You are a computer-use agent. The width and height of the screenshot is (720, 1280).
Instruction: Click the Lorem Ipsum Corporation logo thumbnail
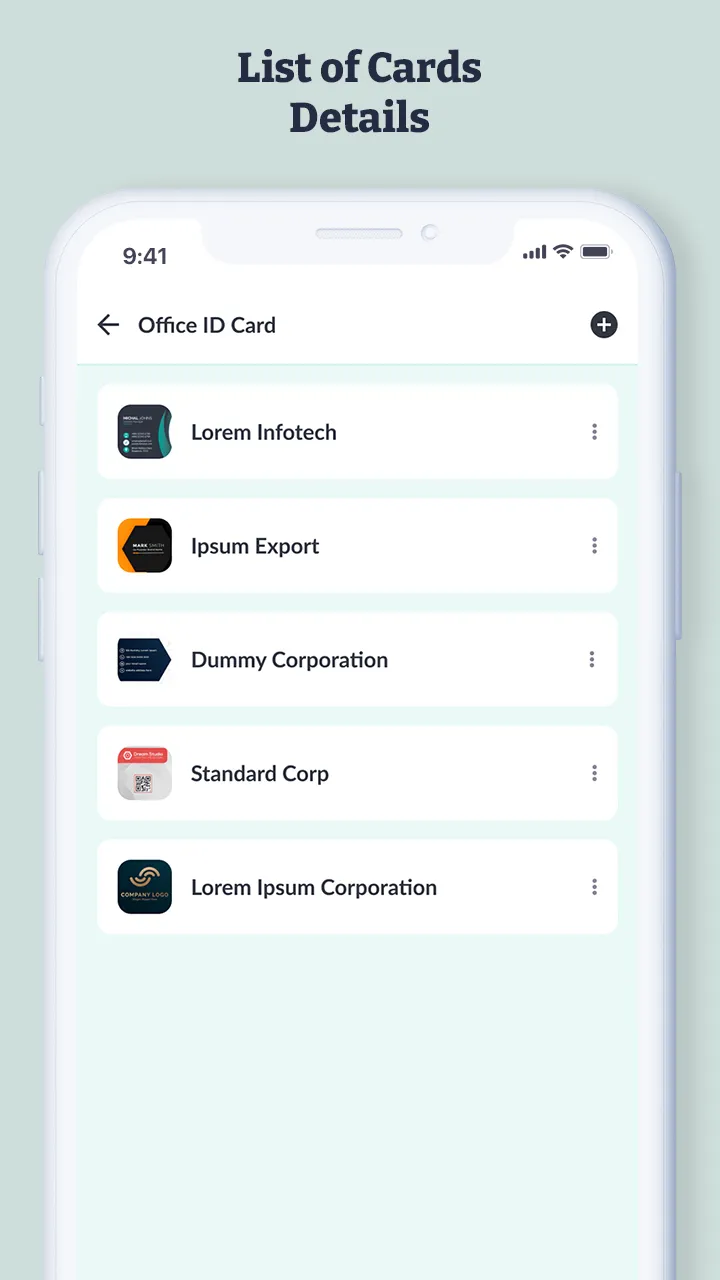(x=144, y=887)
